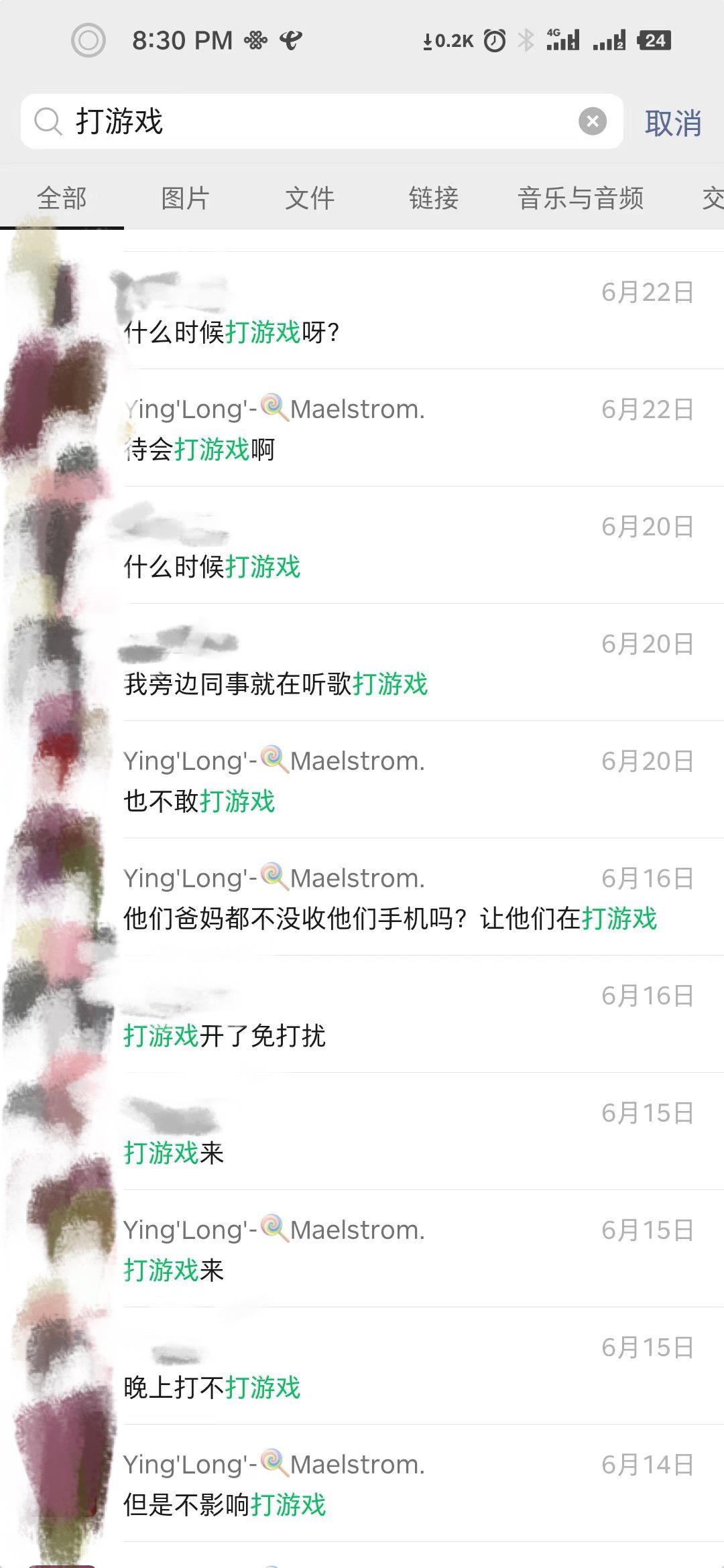The height and width of the screenshot is (1568, 724).
Task: Switch to the 音乐与音频 tab
Action: coord(581,198)
